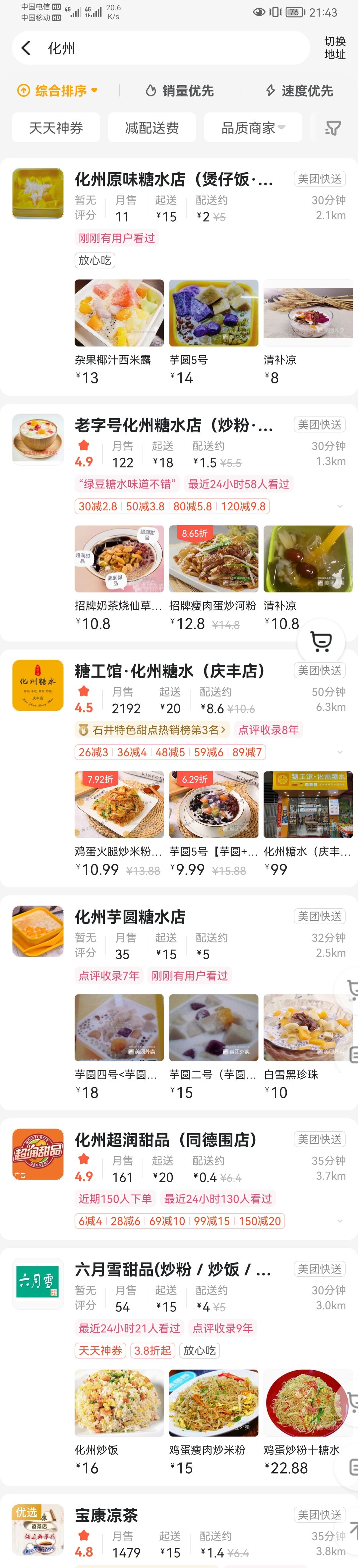Viewport: 358px width, 1568px height.
Task: Open the filter funnel icon
Action: coord(333,128)
